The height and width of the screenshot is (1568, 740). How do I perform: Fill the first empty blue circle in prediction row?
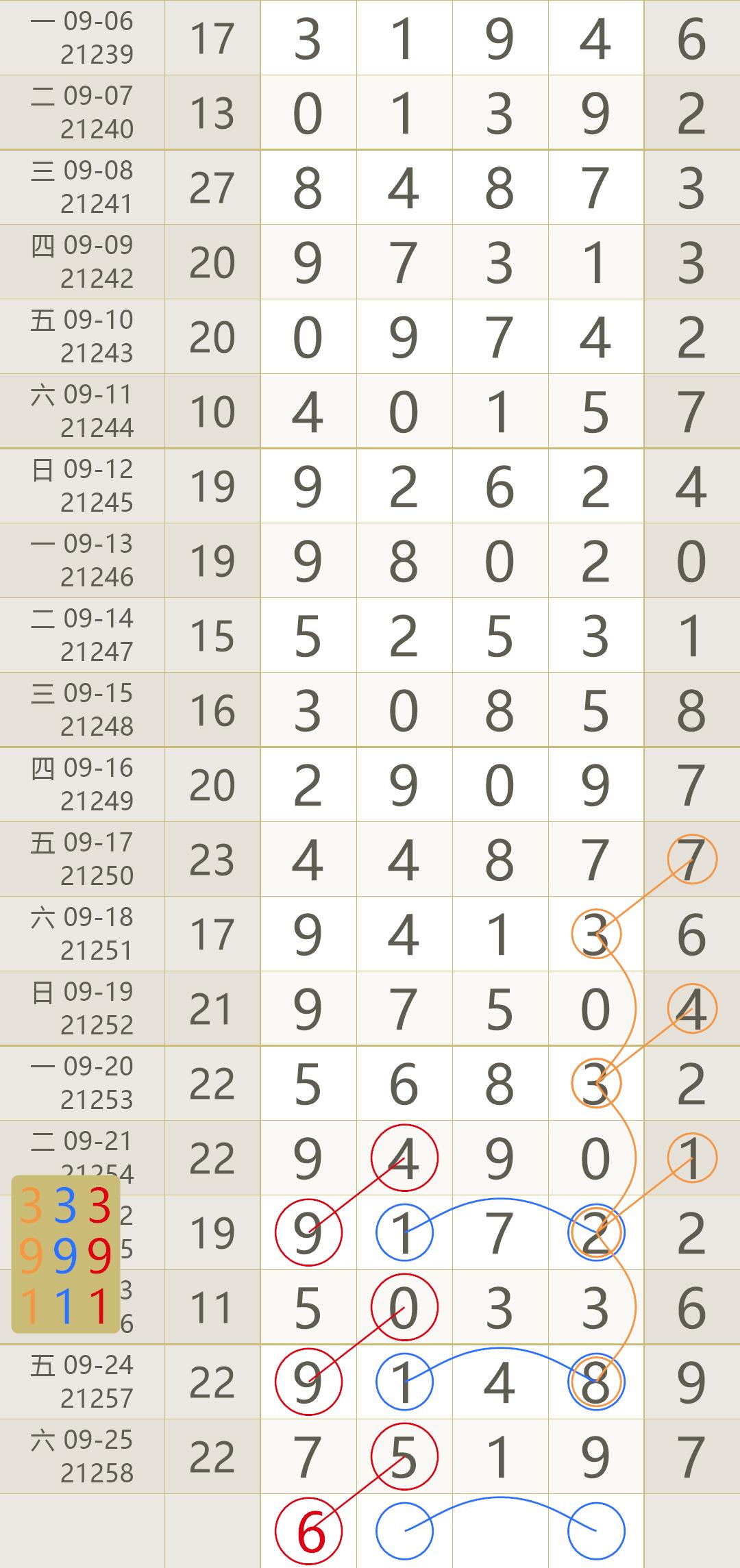pos(404,1531)
